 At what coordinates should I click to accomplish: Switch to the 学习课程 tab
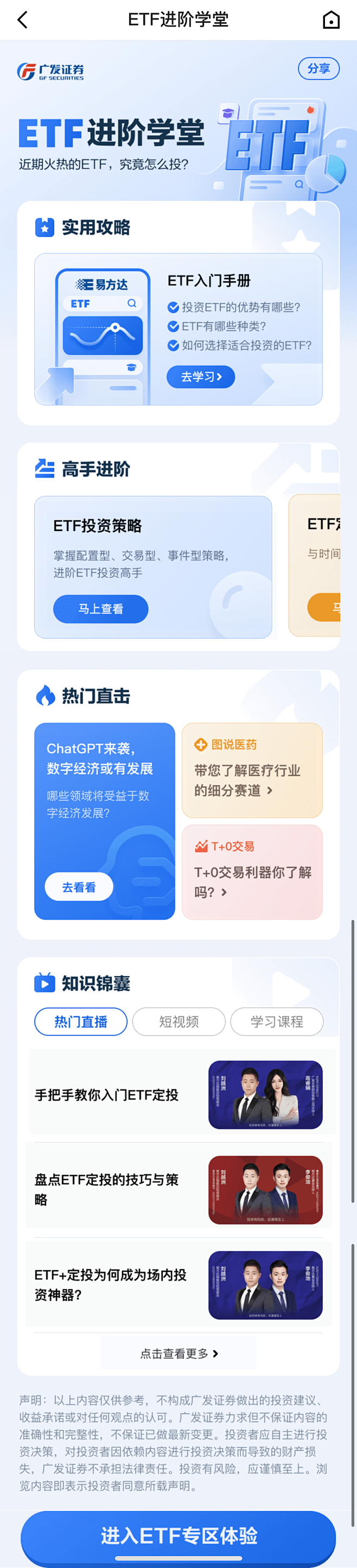point(277,1022)
